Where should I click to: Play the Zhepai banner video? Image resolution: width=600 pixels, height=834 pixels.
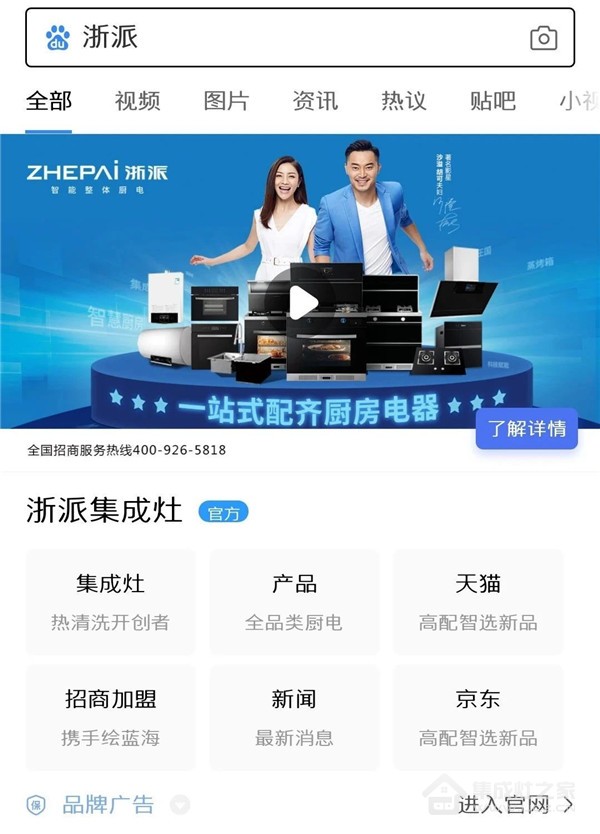[301, 302]
